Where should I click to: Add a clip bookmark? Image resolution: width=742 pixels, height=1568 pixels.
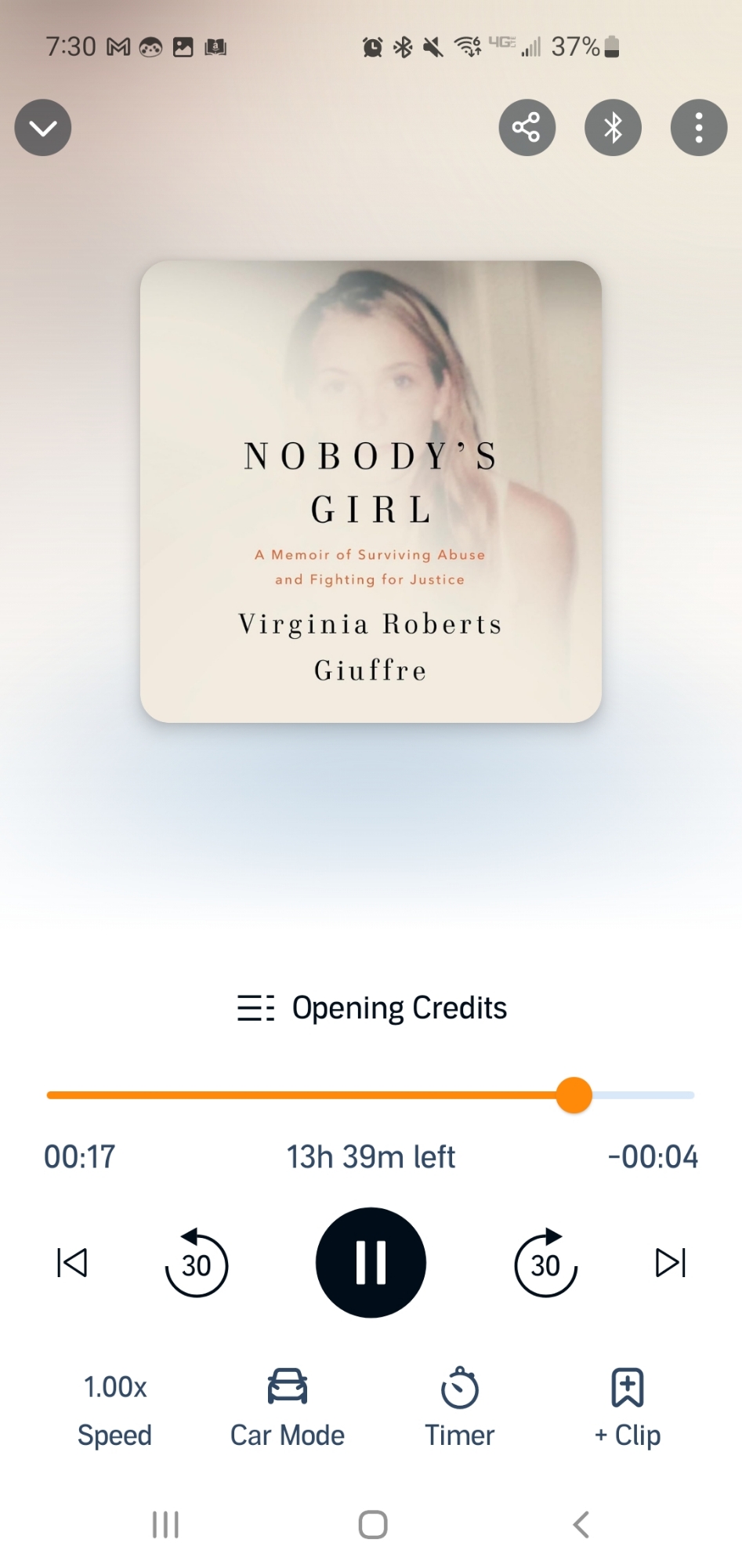coord(628,1410)
